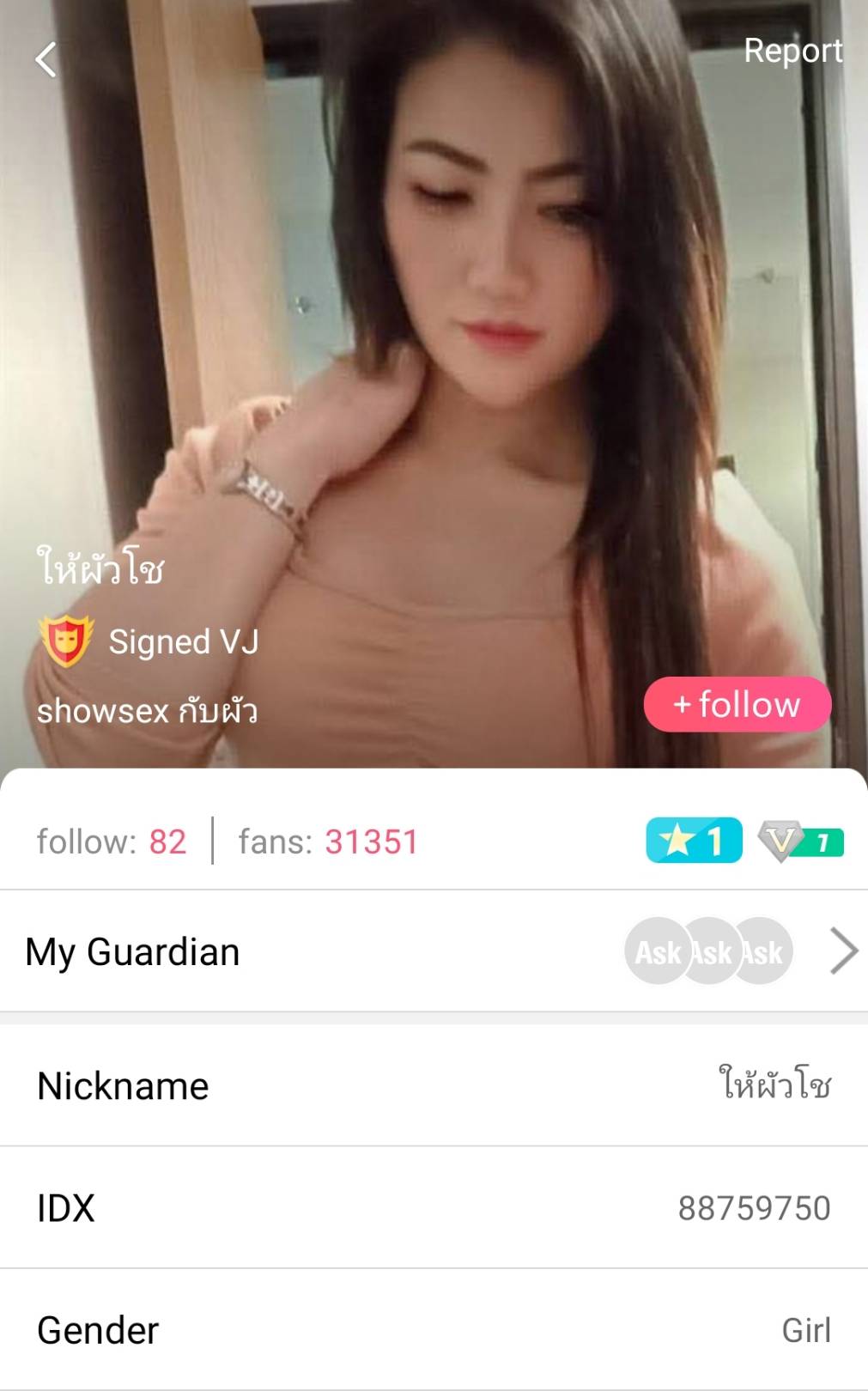Go back using the arrow icon
868x1391 pixels.
pyautogui.click(x=46, y=60)
